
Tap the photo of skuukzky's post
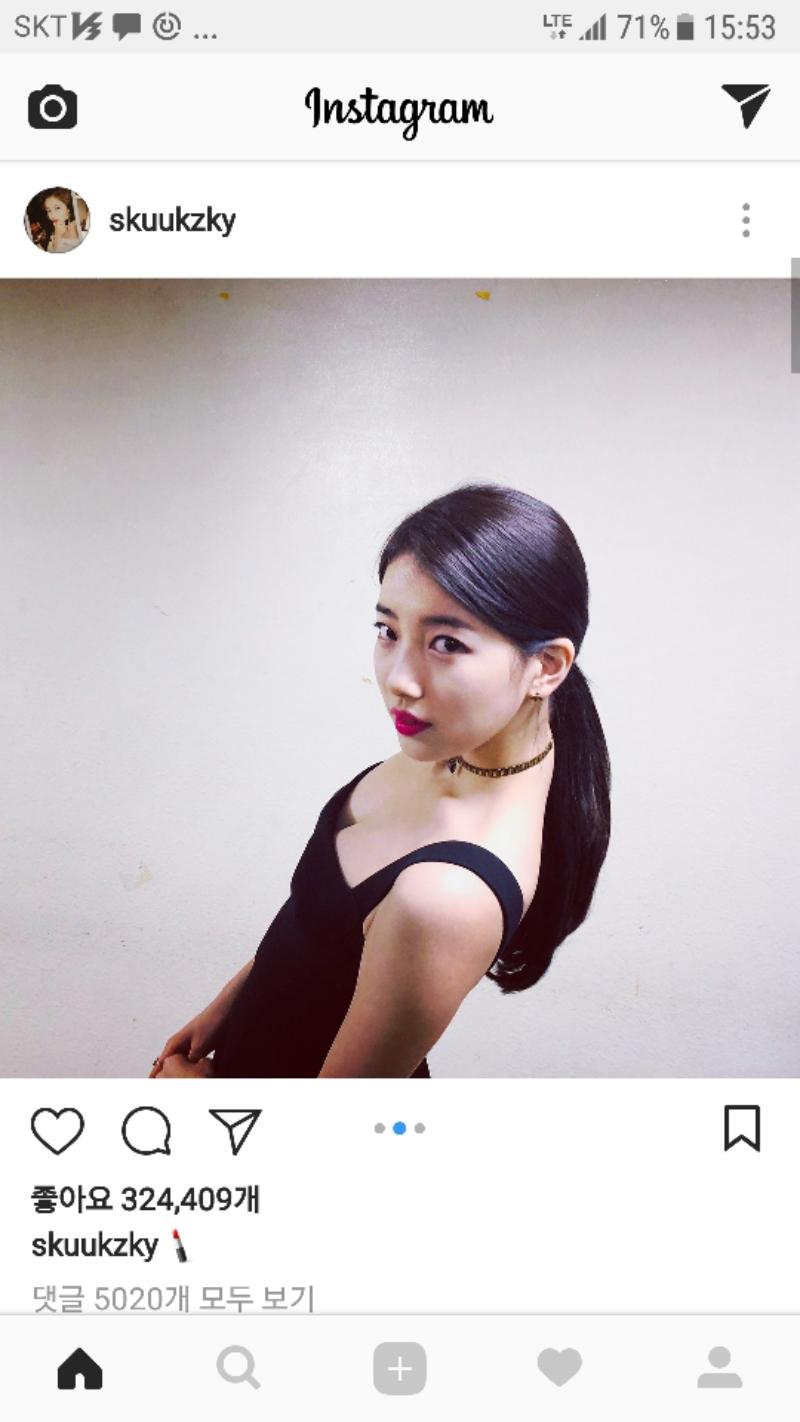tap(400, 678)
